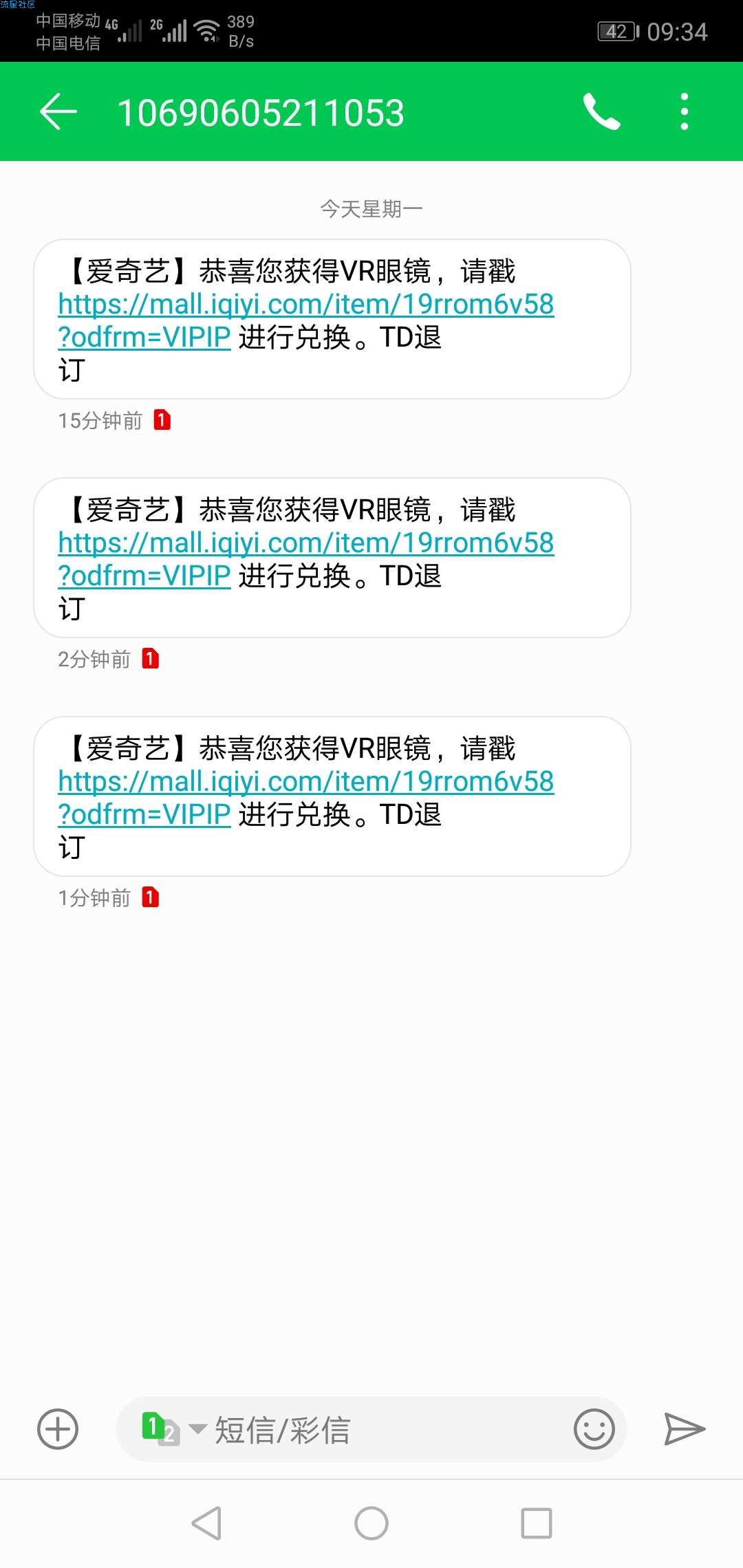Go back using the header arrow
Viewport: 743px width, 1568px height.
58,111
